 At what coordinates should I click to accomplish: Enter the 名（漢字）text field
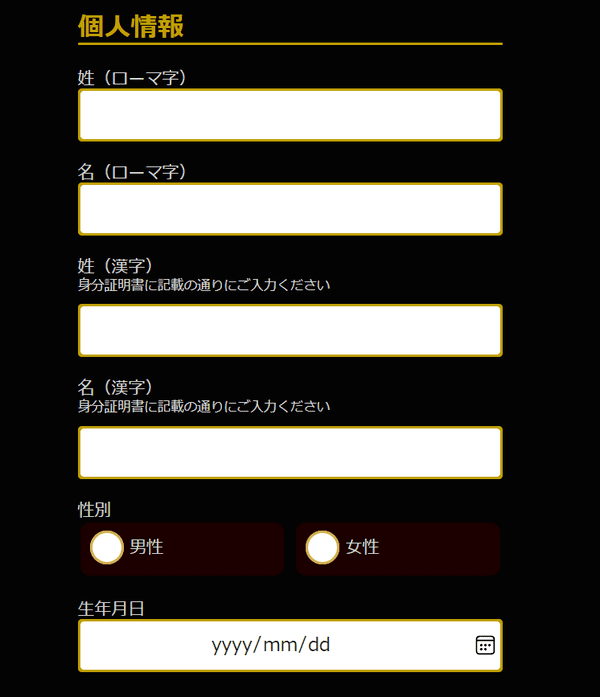(x=290, y=453)
